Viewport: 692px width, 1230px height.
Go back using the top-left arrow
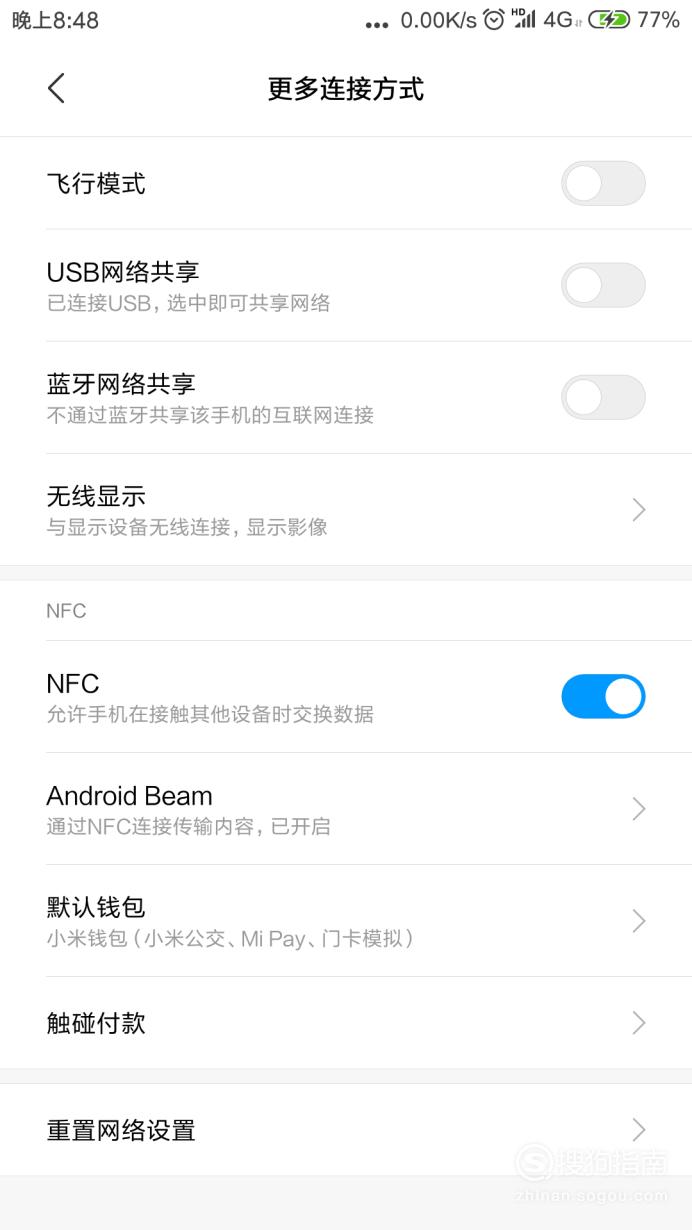(x=56, y=88)
